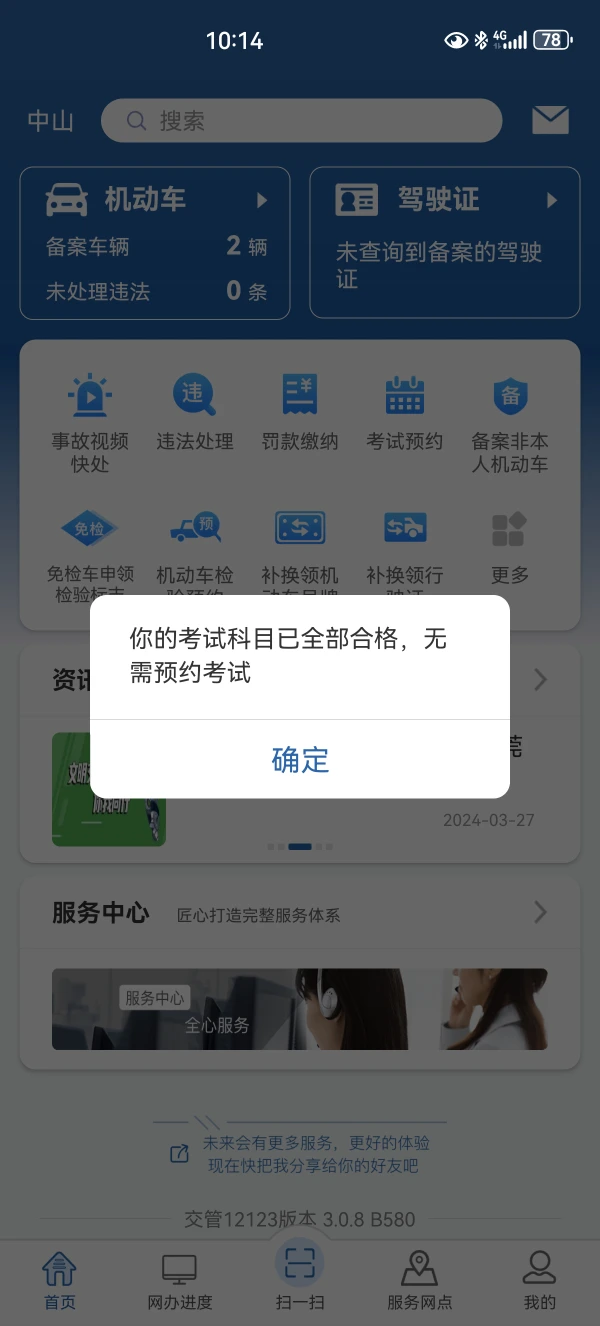
Task: Open the 驾驶证 card
Action: pyautogui.click(x=444, y=243)
